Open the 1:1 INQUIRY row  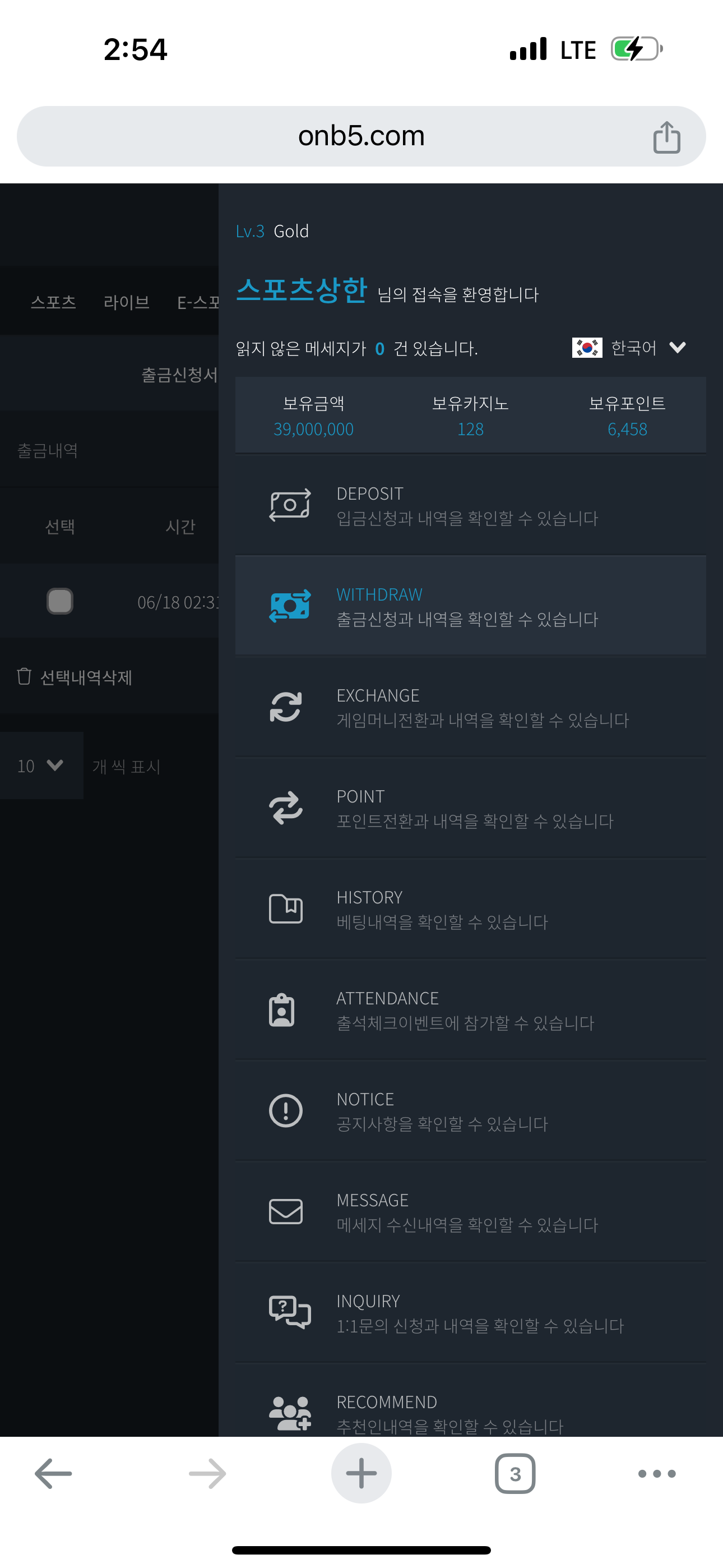(470, 1313)
